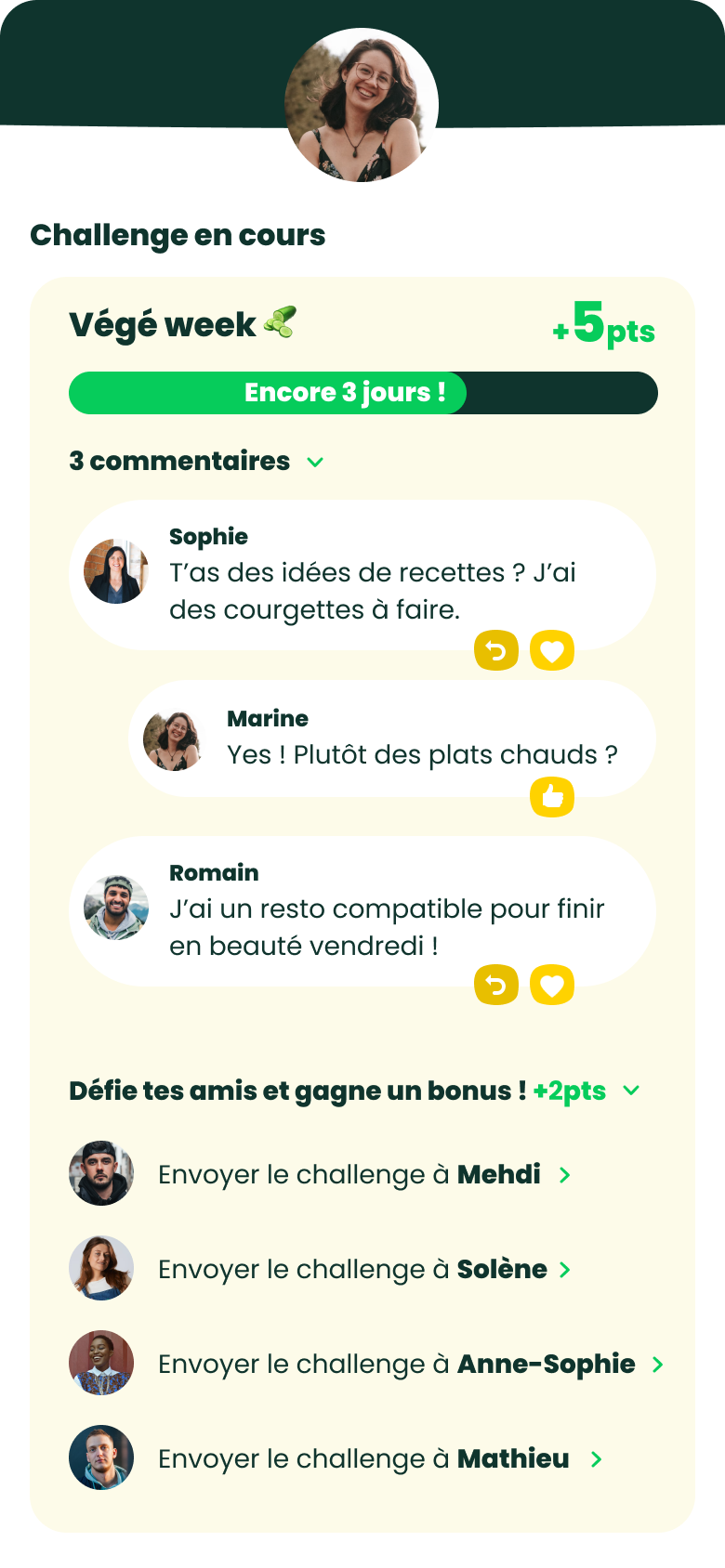Open the profile photo at the top
Viewport: 725px width, 1568px height.
click(362, 105)
